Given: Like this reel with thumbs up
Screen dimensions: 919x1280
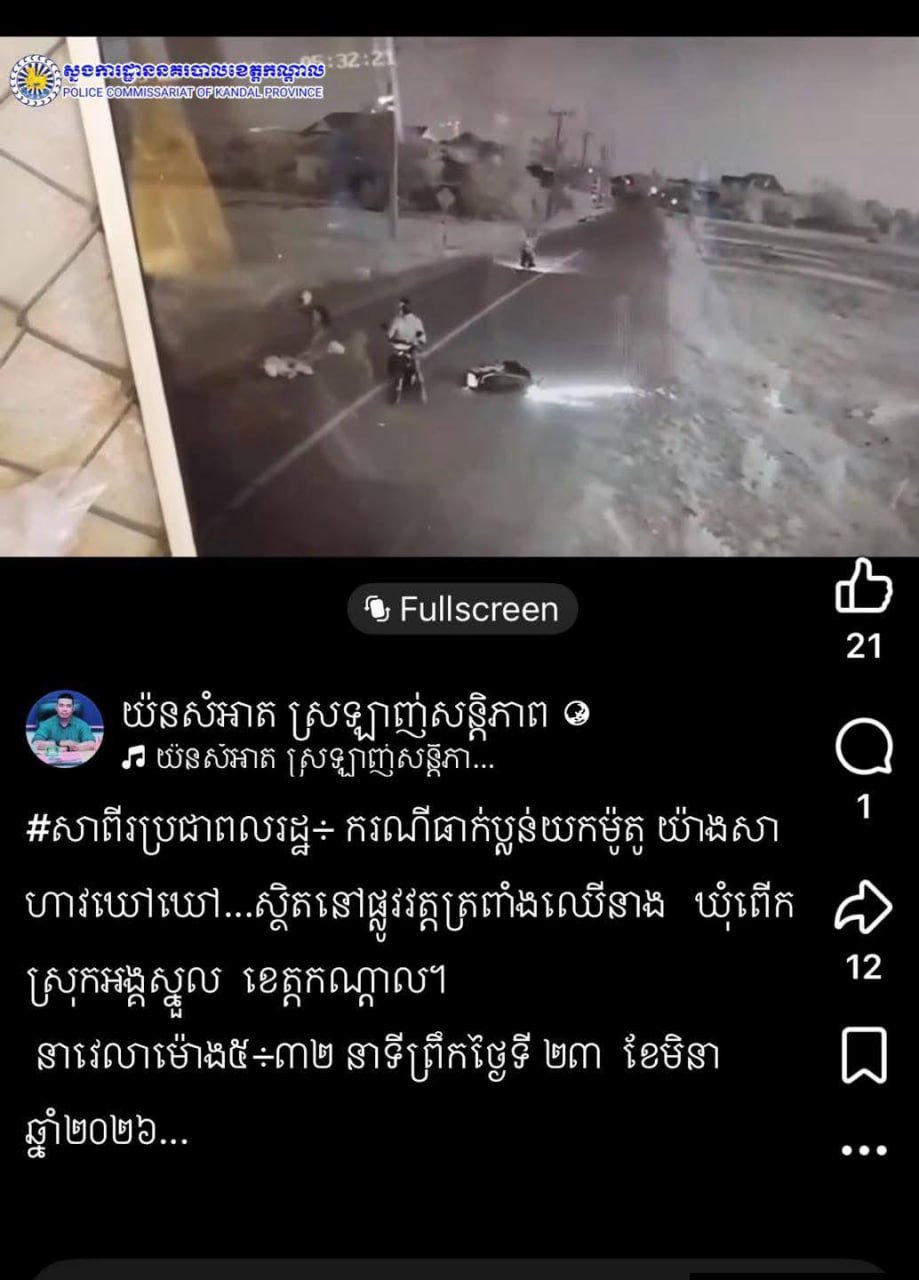Looking at the screenshot, I should (863, 587).
